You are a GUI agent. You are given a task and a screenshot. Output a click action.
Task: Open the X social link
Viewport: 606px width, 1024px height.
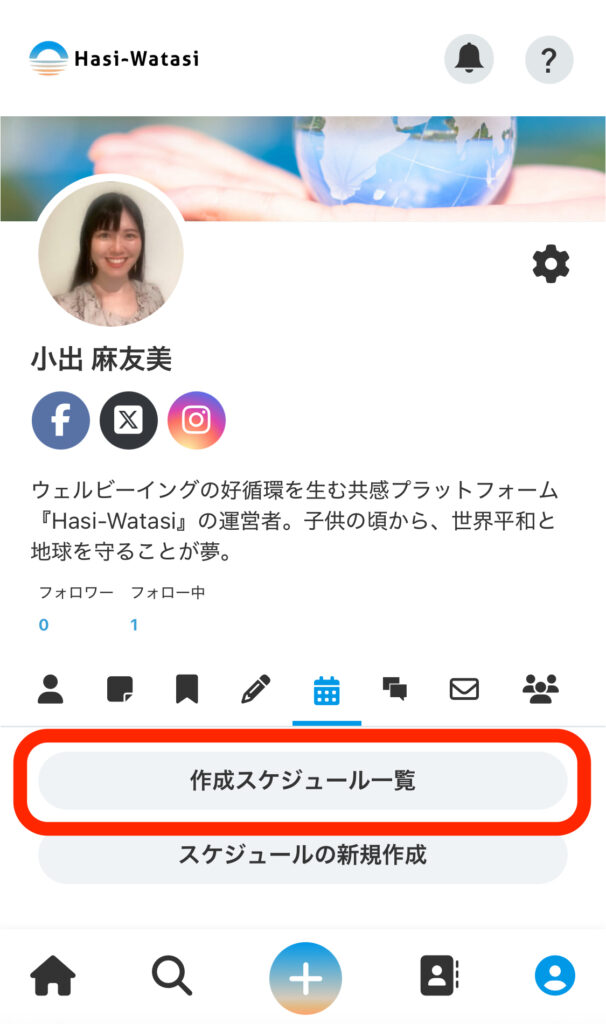128,420
